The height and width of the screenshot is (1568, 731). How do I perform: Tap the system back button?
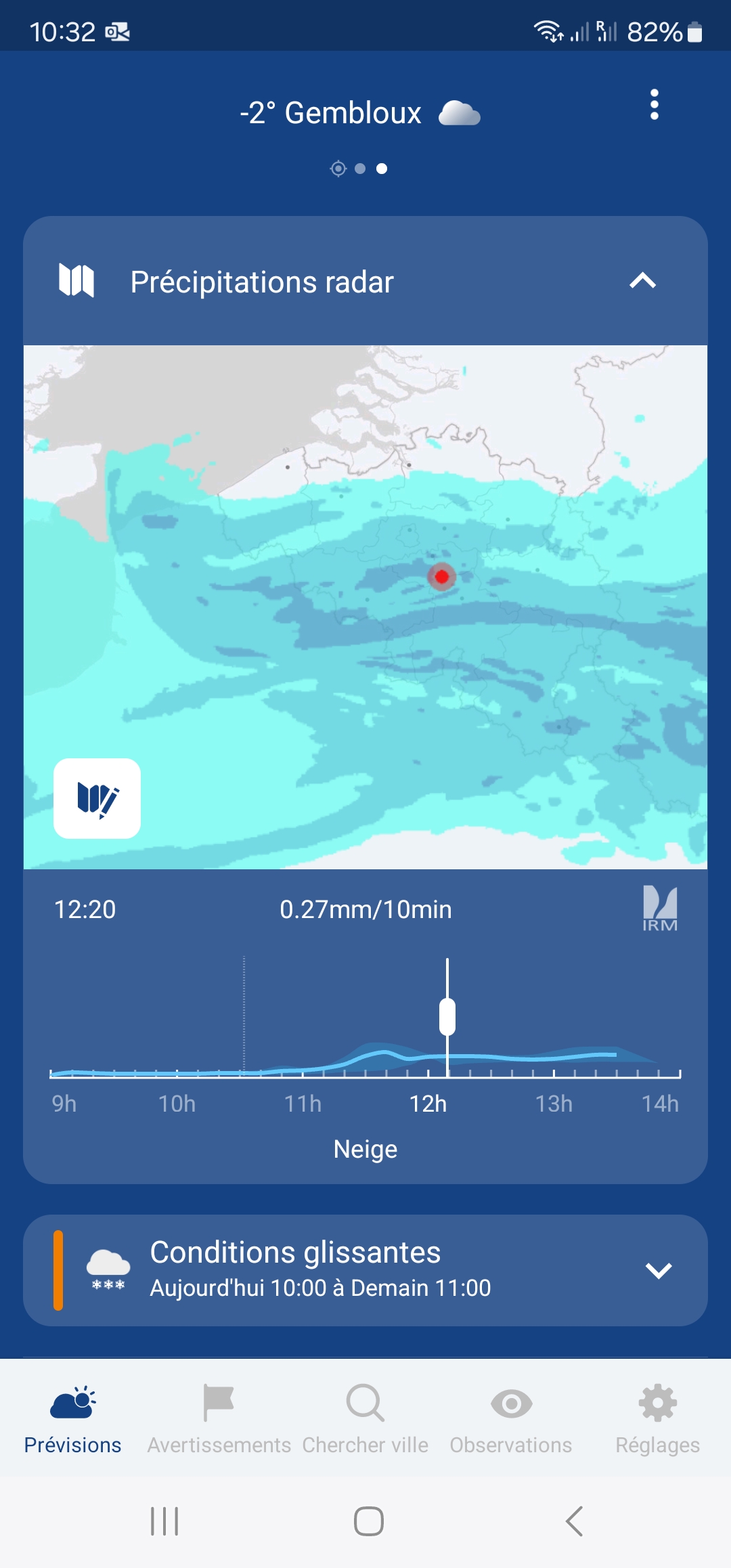[x=574, y=1521]
